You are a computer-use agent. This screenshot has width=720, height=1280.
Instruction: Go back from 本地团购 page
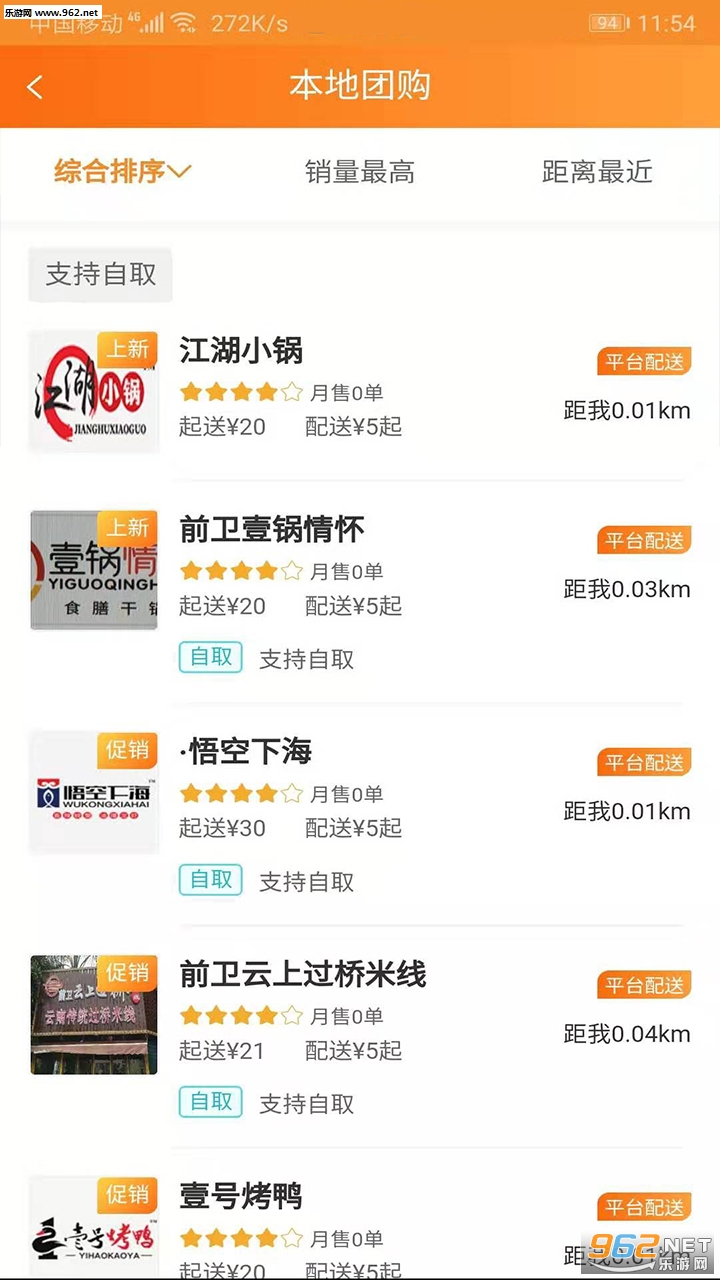35,87
